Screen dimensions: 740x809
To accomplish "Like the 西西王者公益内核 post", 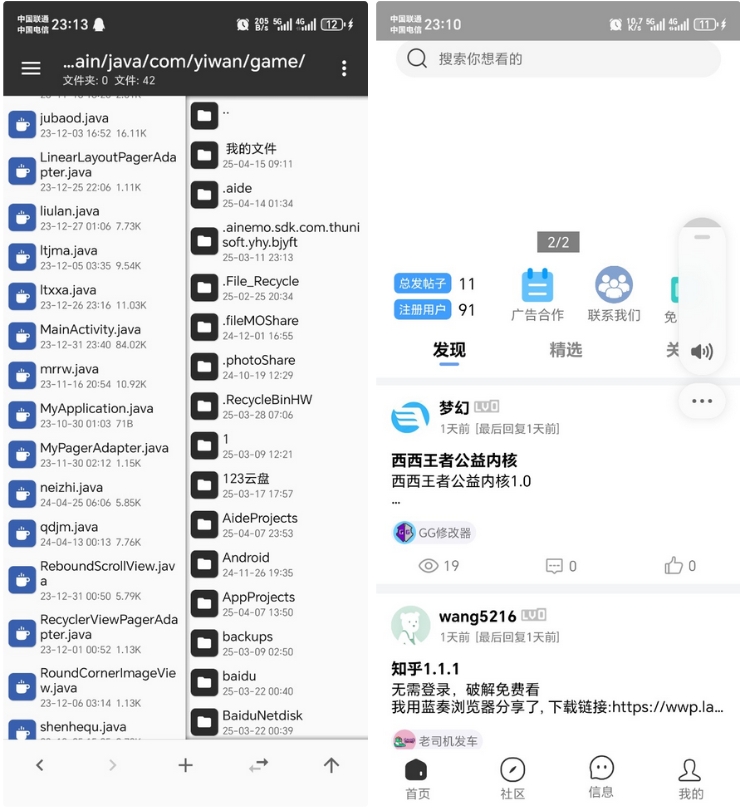I will click(x=680, y=566).
